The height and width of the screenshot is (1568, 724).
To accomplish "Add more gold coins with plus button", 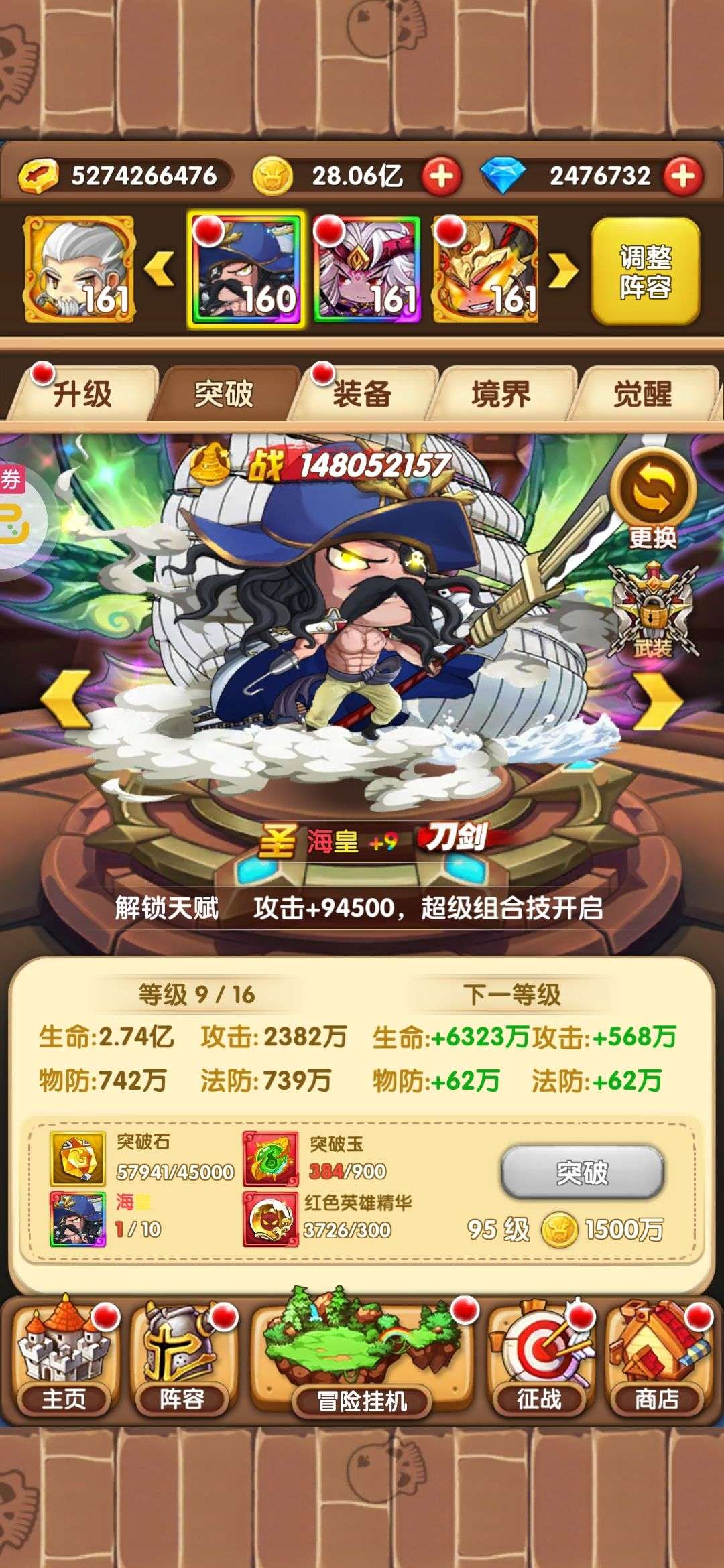I will tap(441, 176).
